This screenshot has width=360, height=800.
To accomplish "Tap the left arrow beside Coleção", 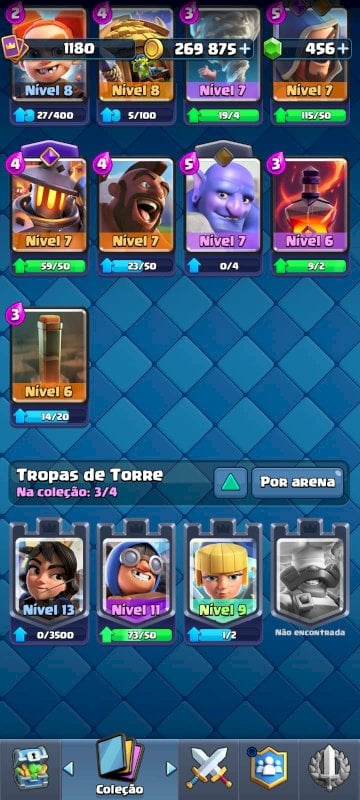I will 68,768.
